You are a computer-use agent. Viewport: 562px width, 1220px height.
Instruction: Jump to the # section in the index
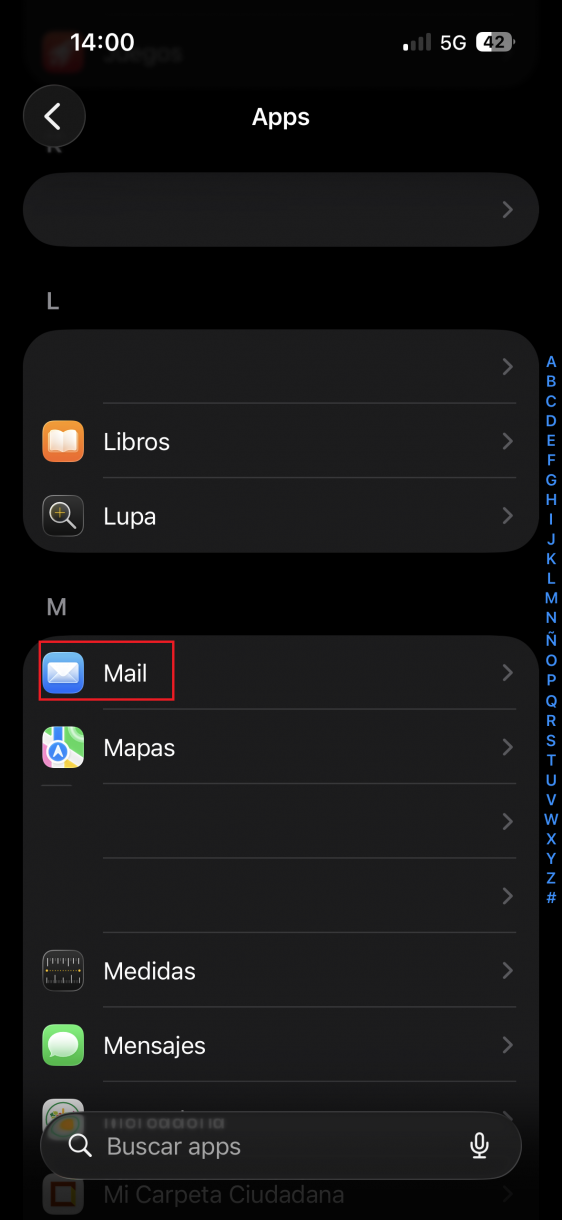[551, 898]
